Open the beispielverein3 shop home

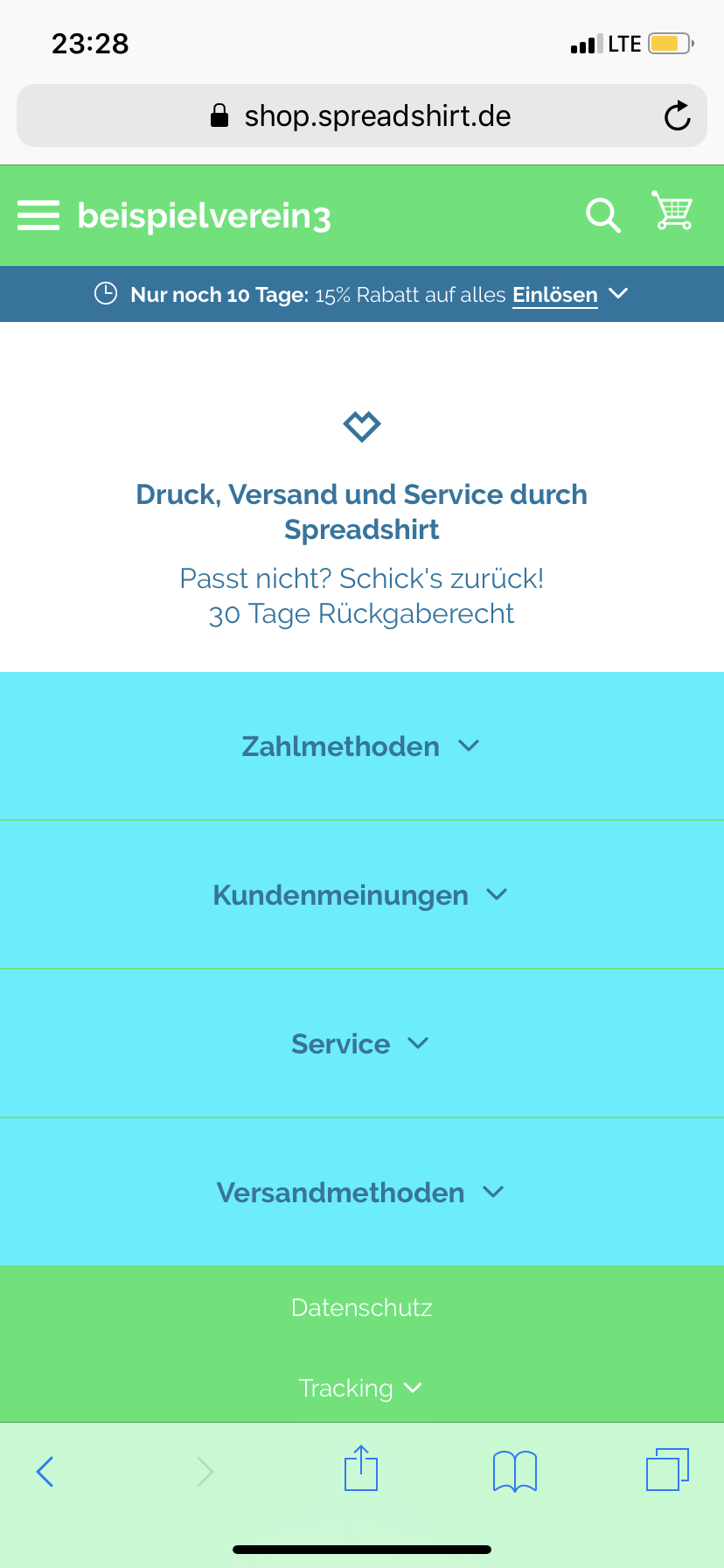click(x=204, y=215)
